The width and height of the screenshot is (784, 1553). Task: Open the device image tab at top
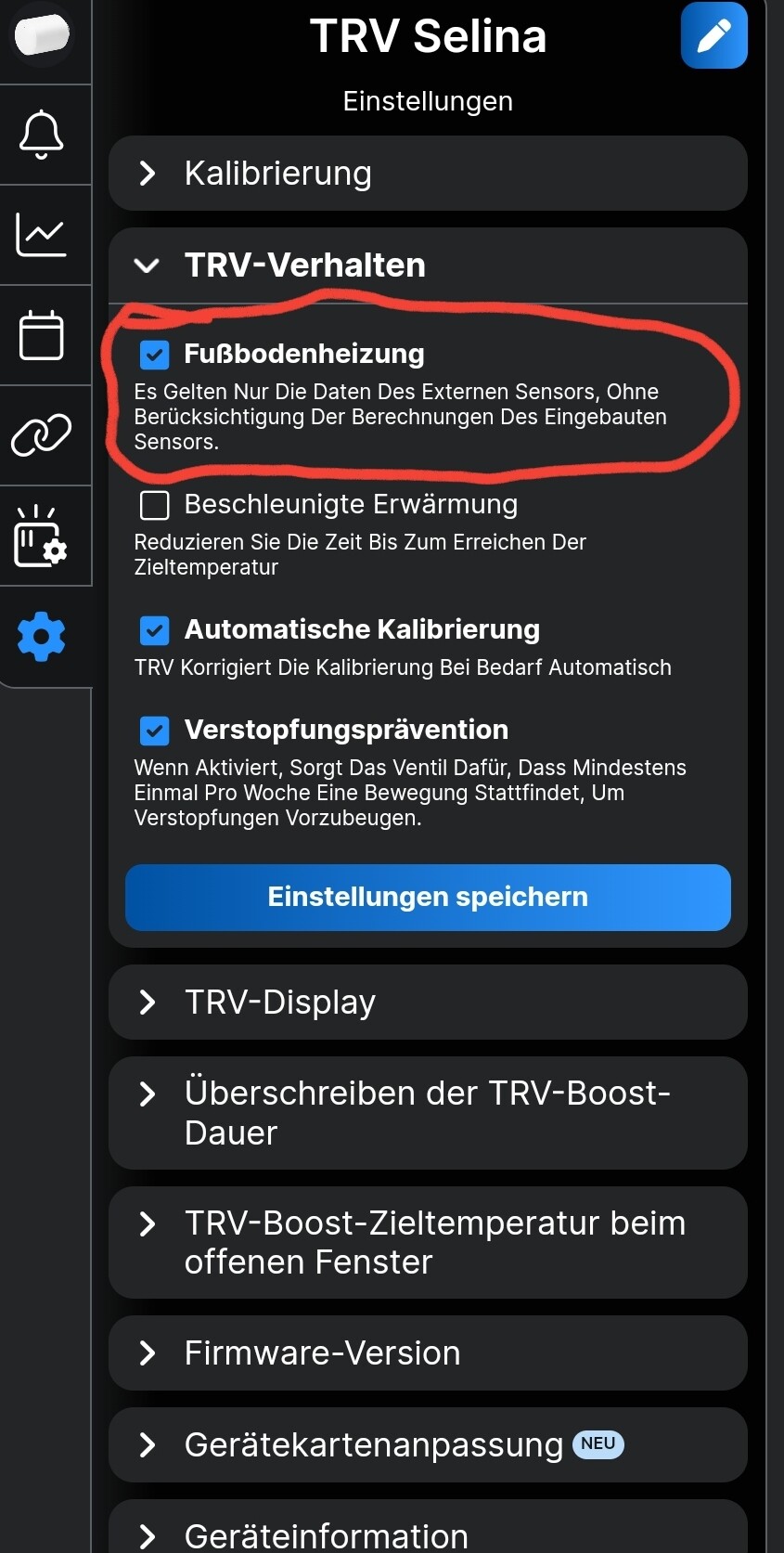point(42,35)
